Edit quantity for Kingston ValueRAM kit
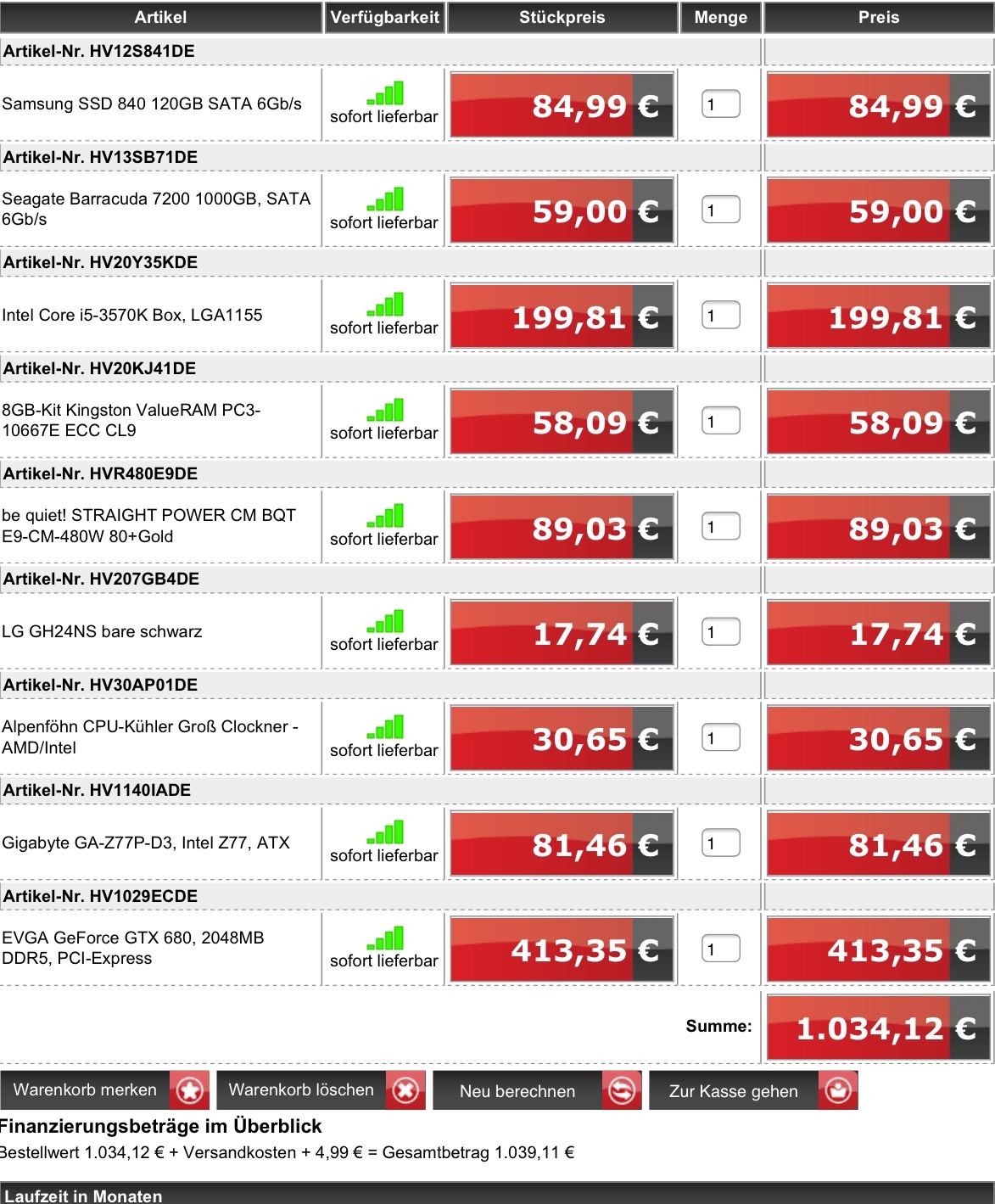The width and height of the screenshot is (995, 1204). click(721, 421)
